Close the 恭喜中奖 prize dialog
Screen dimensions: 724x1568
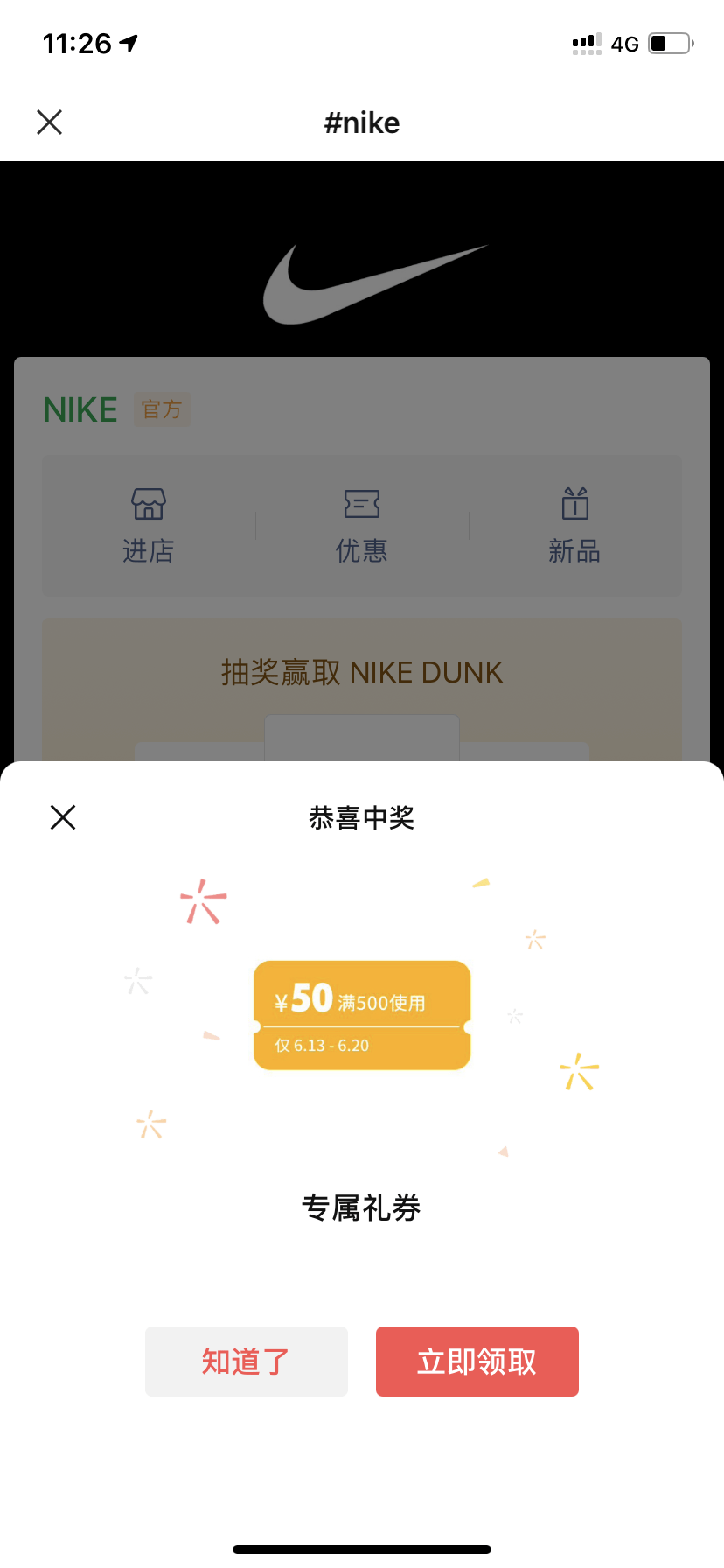62,816
